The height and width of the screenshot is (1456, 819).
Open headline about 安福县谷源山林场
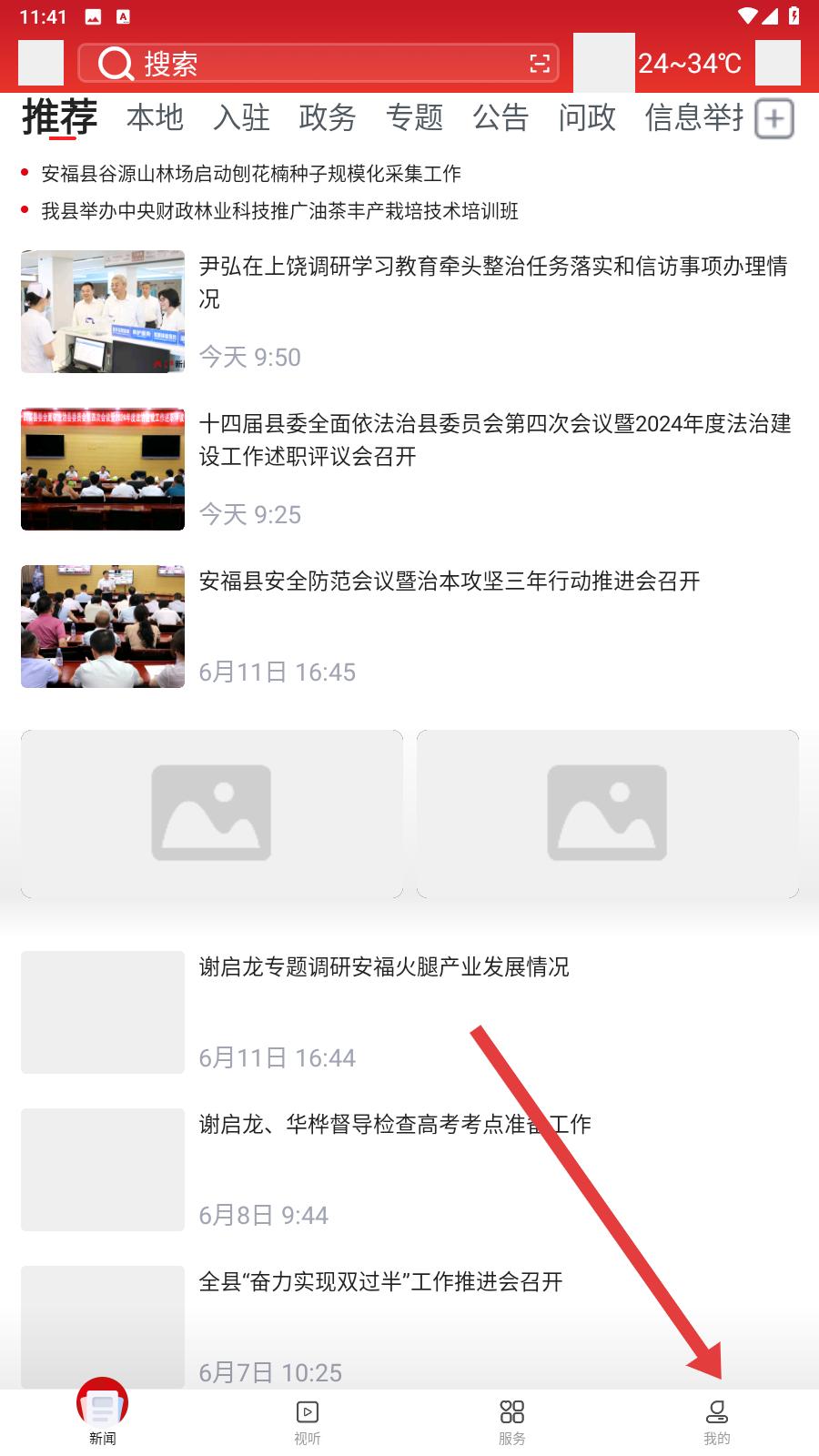click(x=251, y=173)
